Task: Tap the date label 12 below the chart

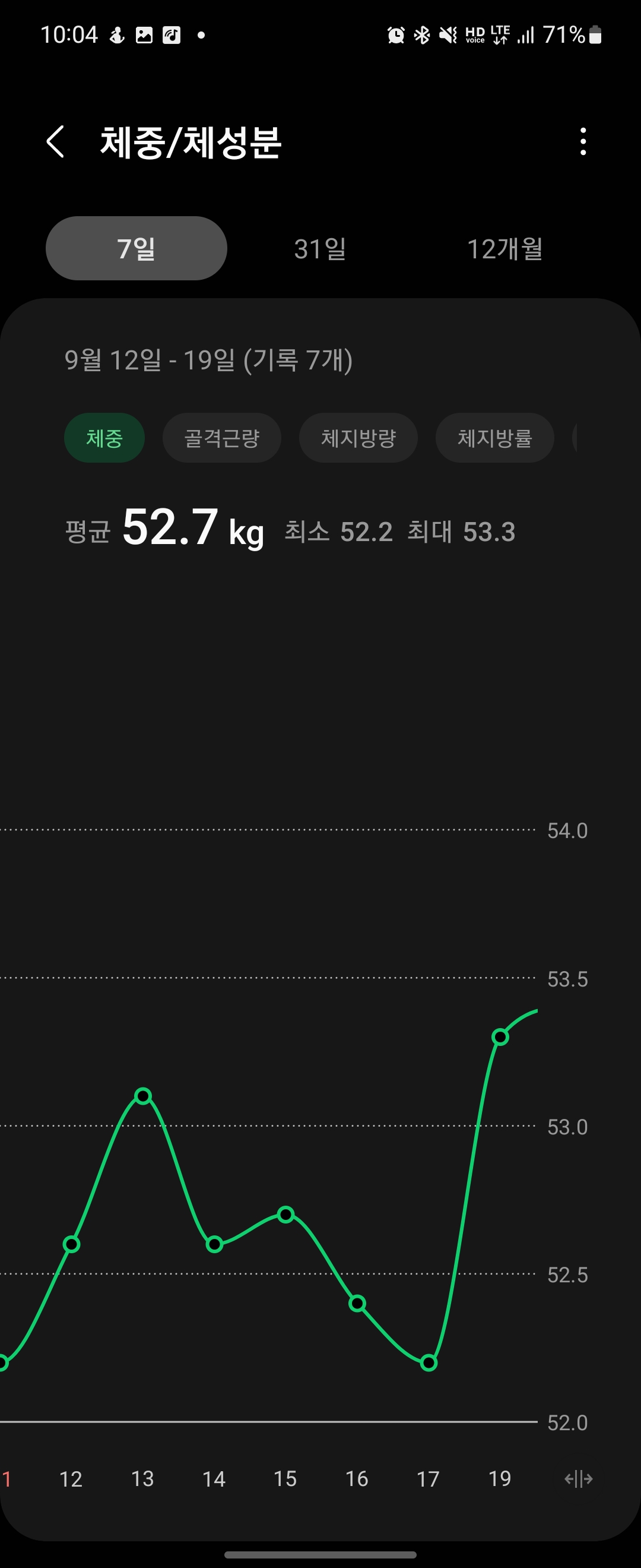Action: 72,1479
